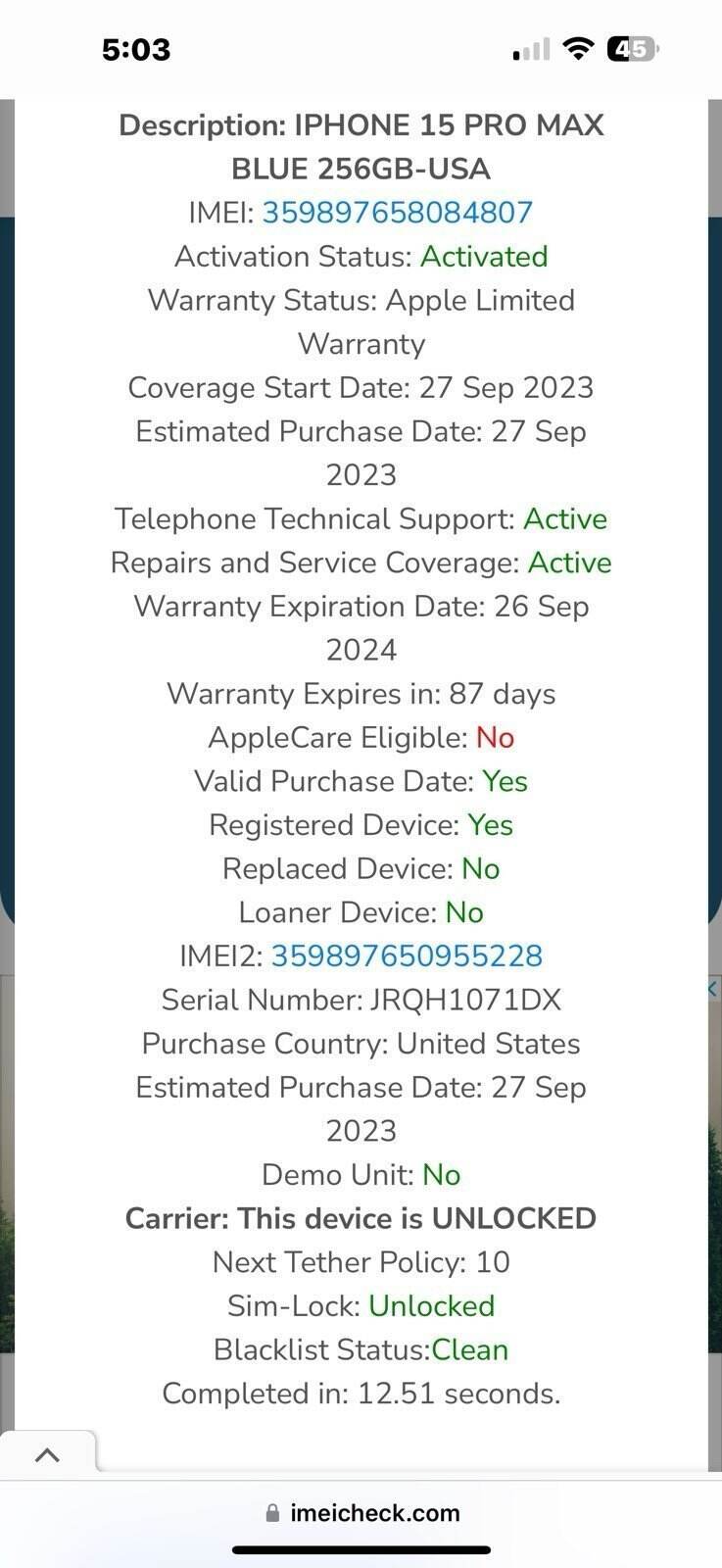Viewport: 722px width, 1568px height.
Task: Open the IMEI number link 359897658084807
Action: click(397, 213)
